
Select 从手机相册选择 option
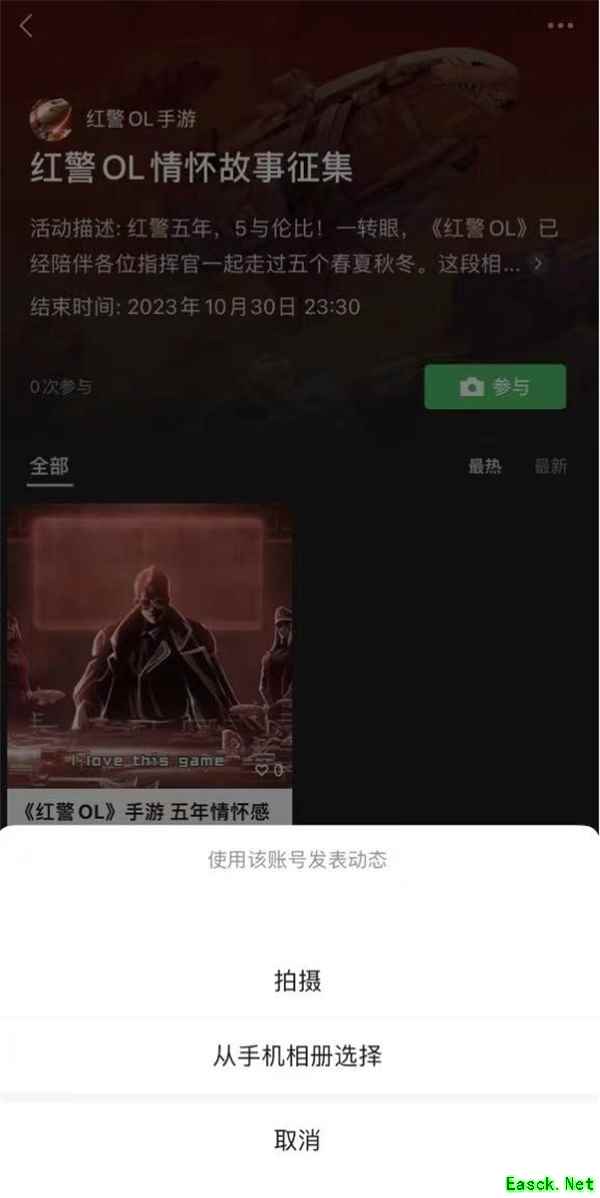click(298, 1055)
